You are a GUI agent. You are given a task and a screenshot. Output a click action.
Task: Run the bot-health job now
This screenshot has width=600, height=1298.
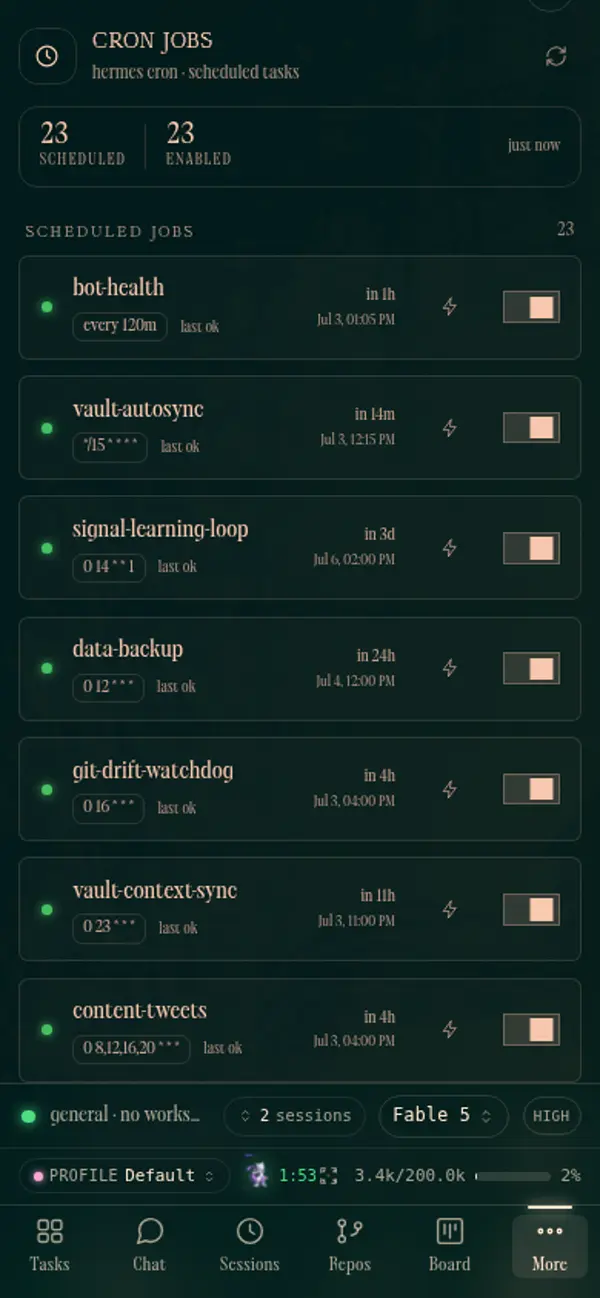(450, 307)
